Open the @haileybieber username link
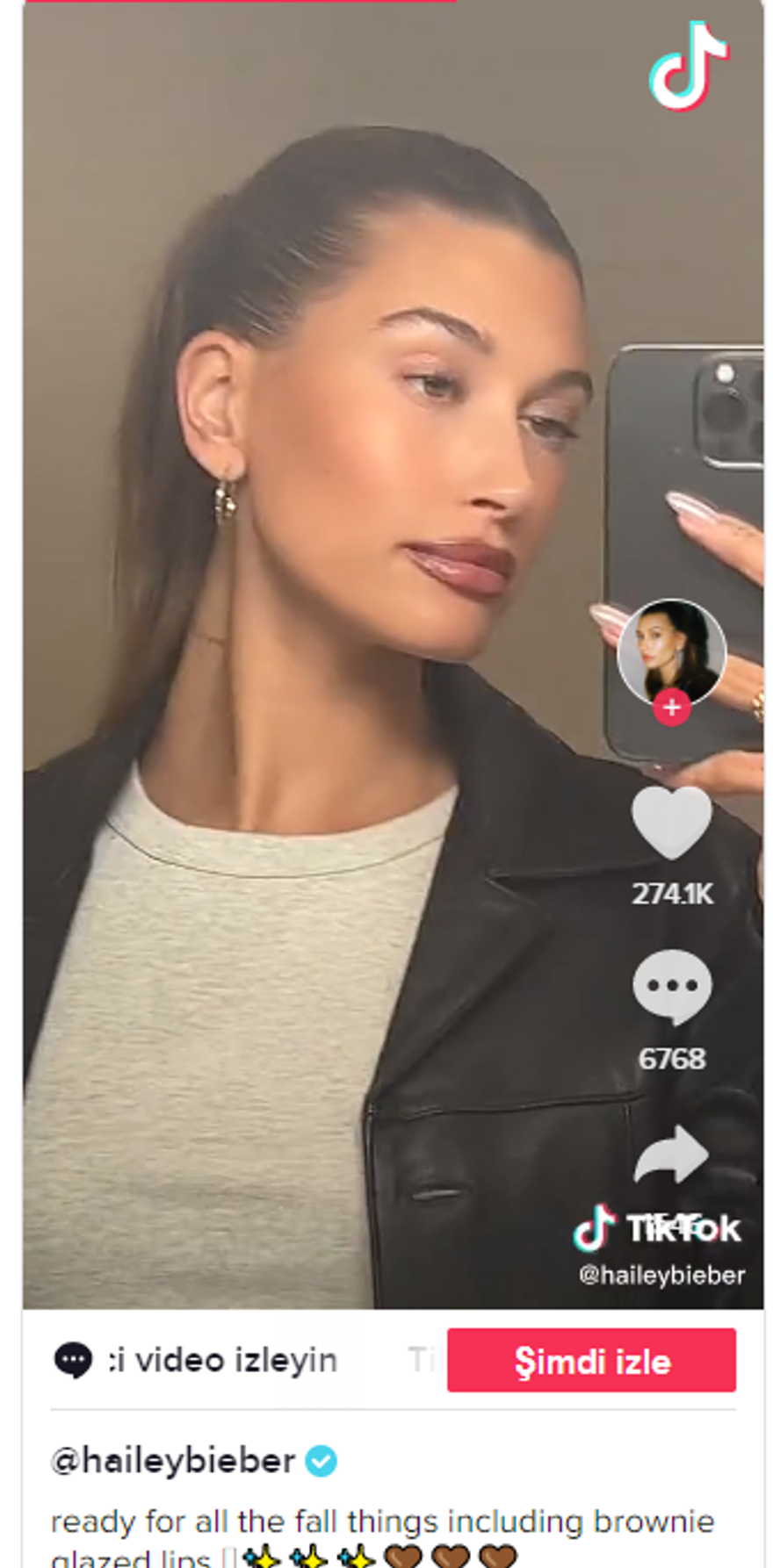The height and width of the screenshot is (1568, 773). tap(173, 1460)
